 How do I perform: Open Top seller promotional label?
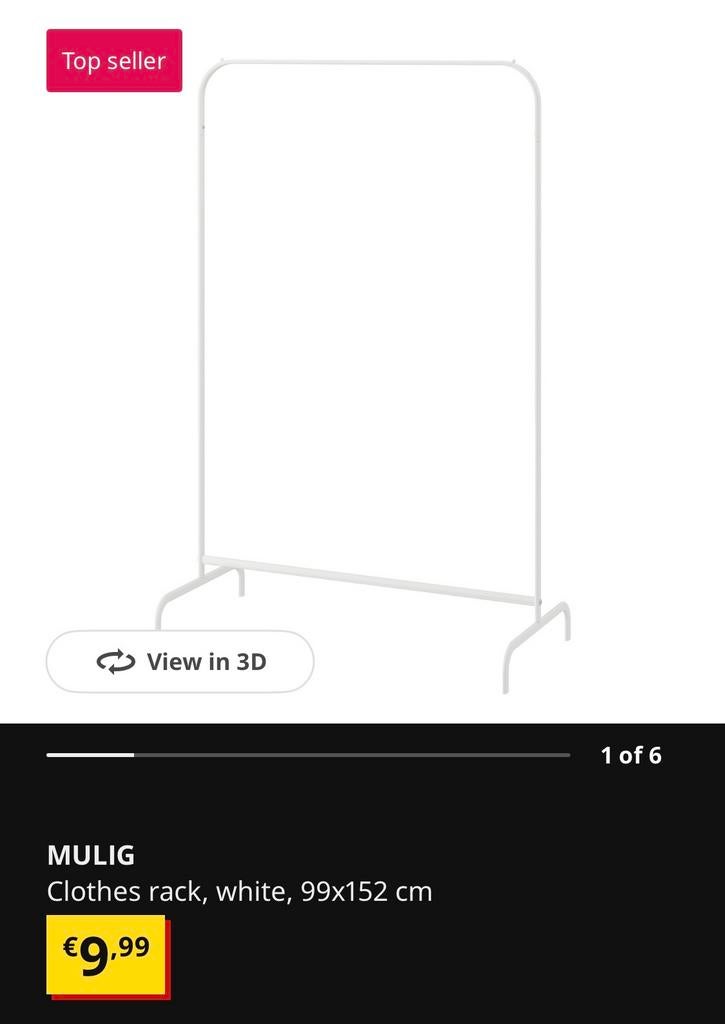[x=113, y=60]
